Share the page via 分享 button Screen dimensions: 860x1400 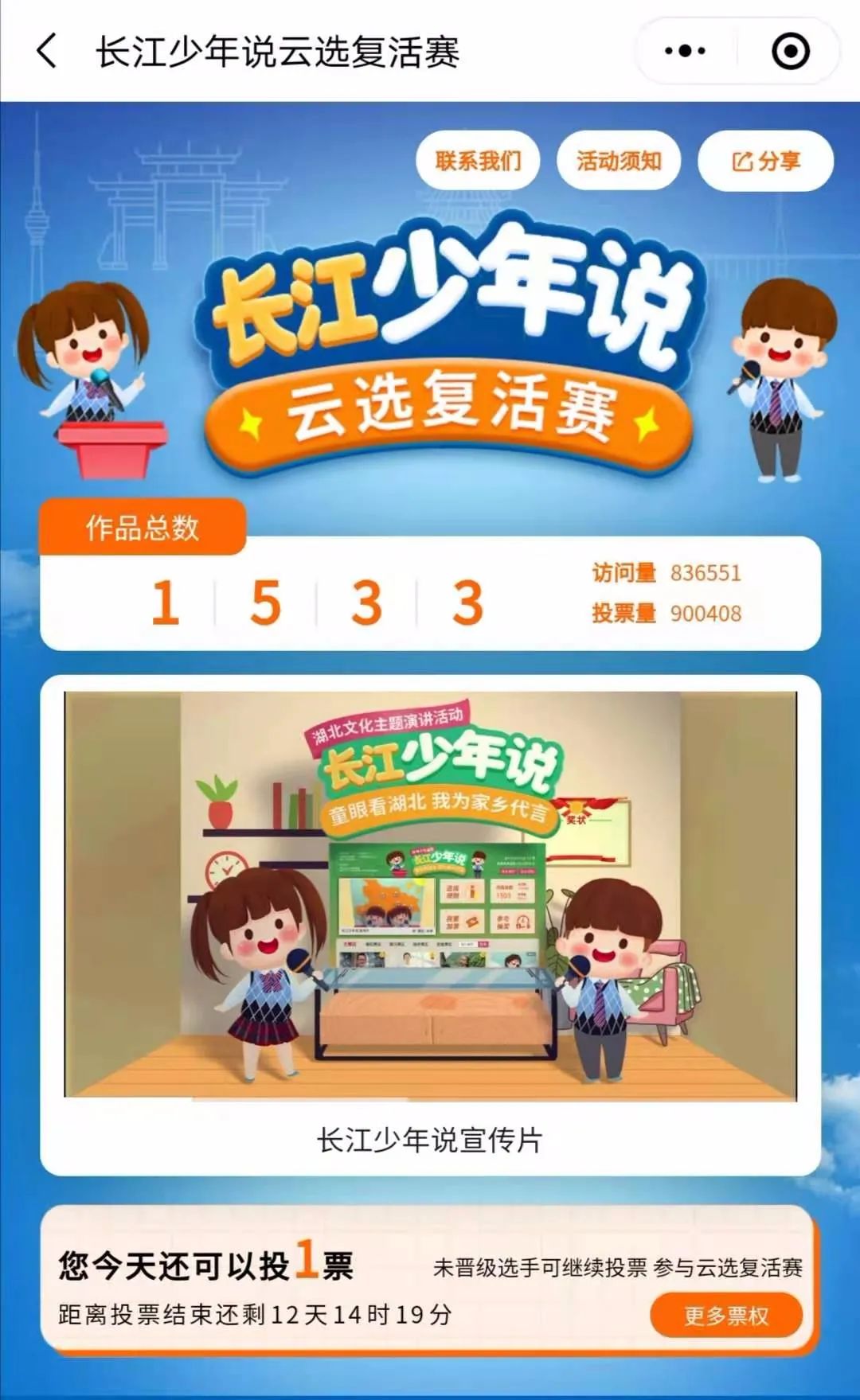(765, 161)
